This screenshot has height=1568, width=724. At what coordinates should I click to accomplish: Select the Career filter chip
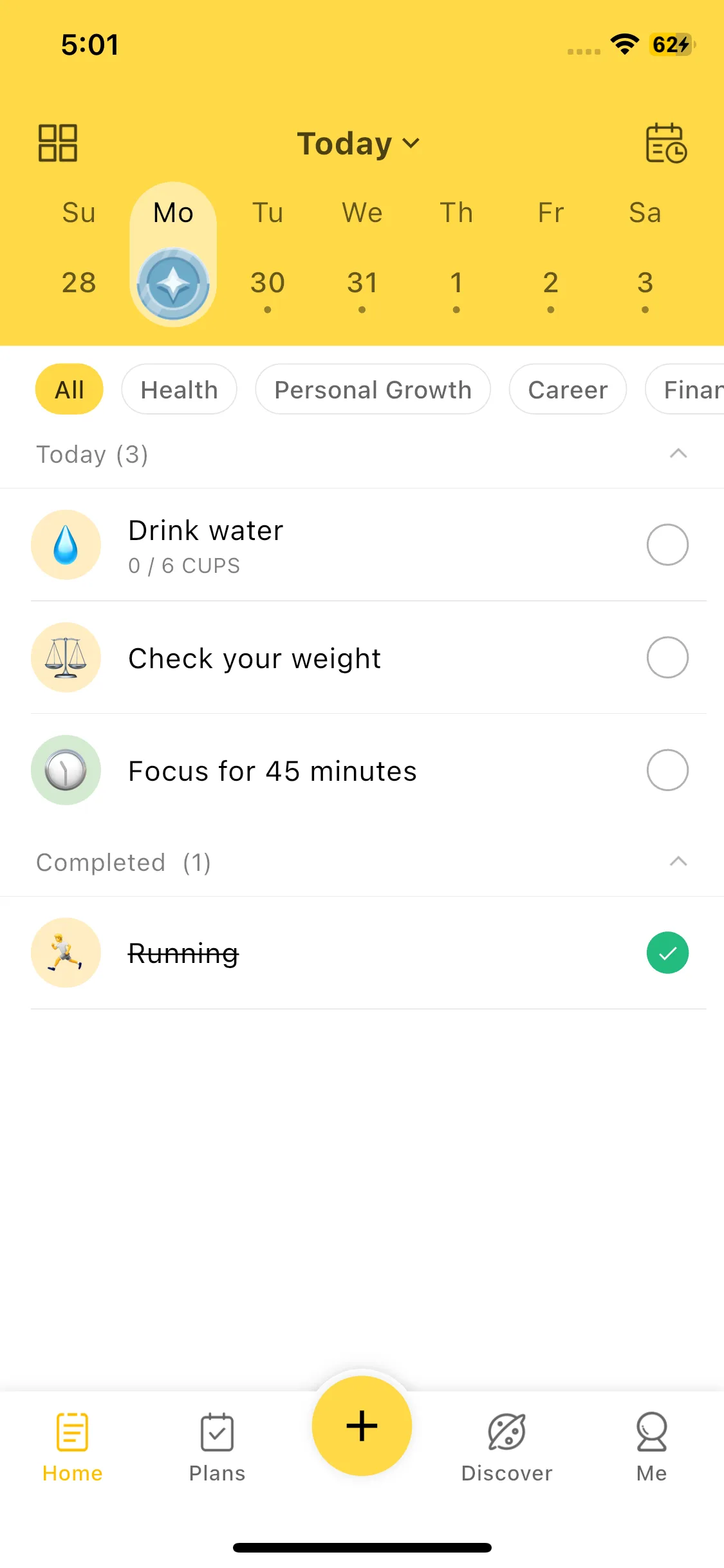click(x=568, y=389)
